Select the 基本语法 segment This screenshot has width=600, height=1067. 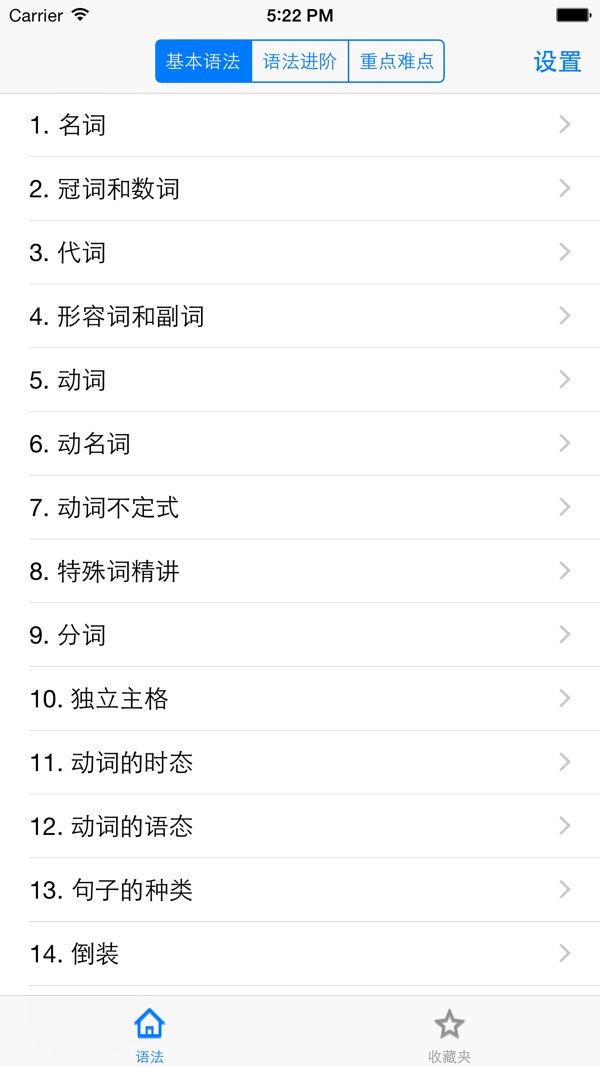click(x=203, y=61)
